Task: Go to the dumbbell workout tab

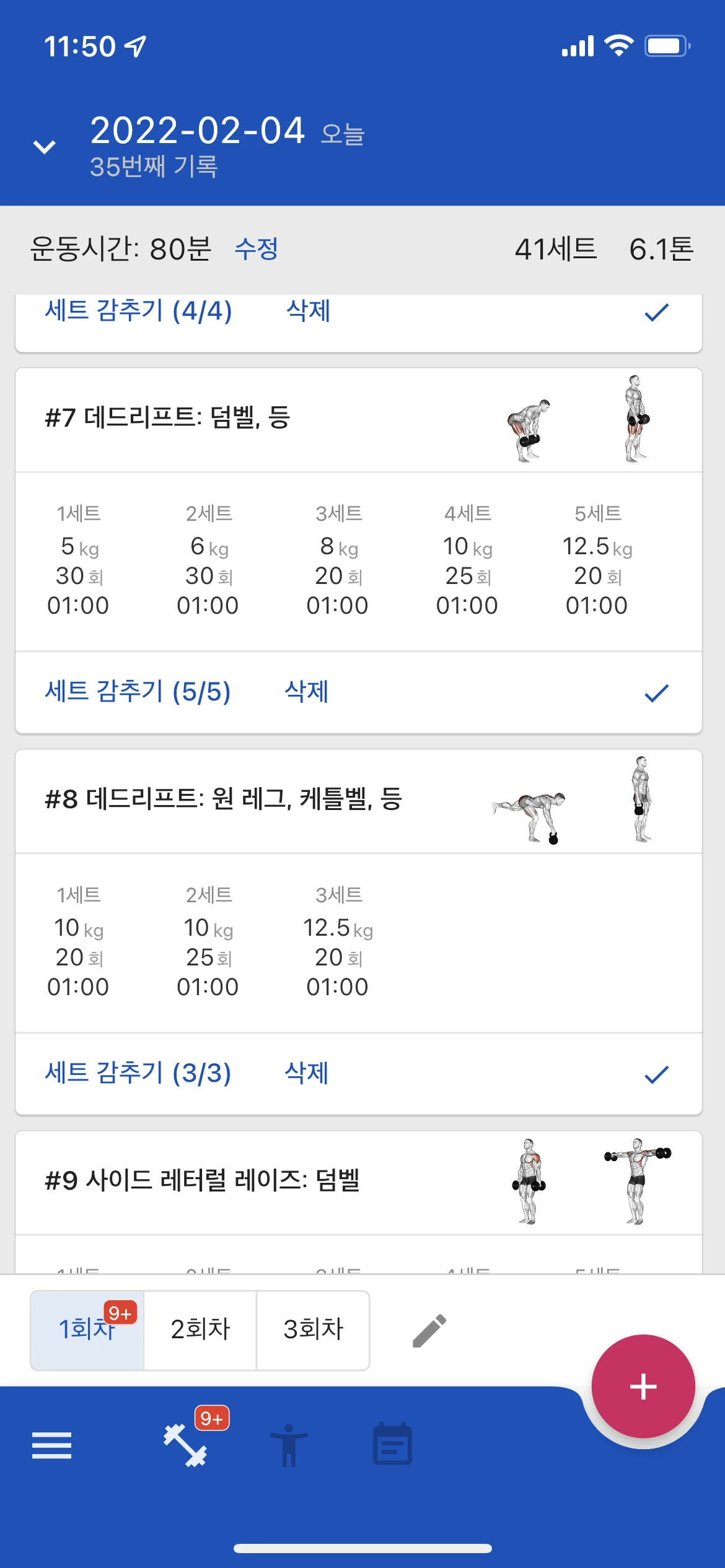Action: pyautogui.click(x=185, y=1445)
